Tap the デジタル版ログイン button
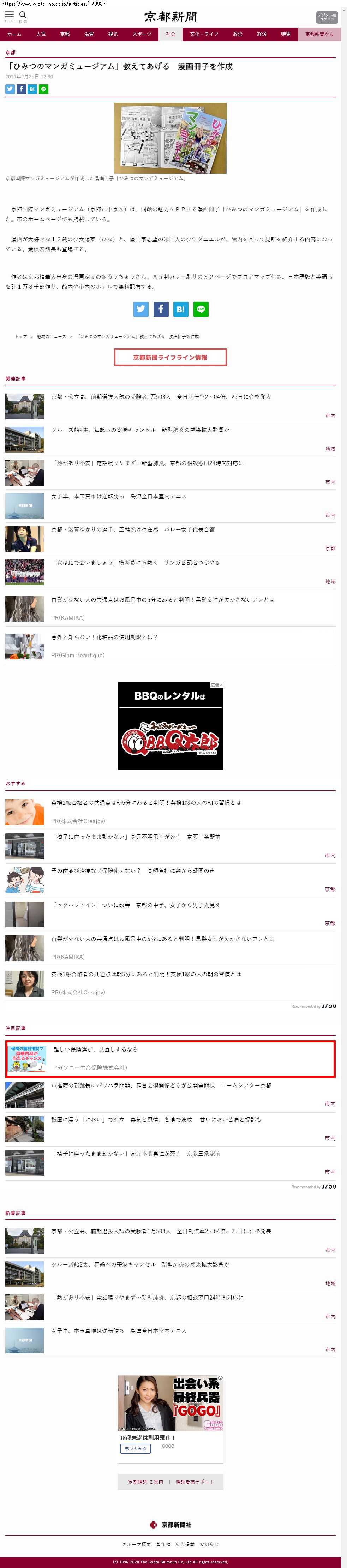Viewport: 347px width, 1568px height. click(326, 17)
